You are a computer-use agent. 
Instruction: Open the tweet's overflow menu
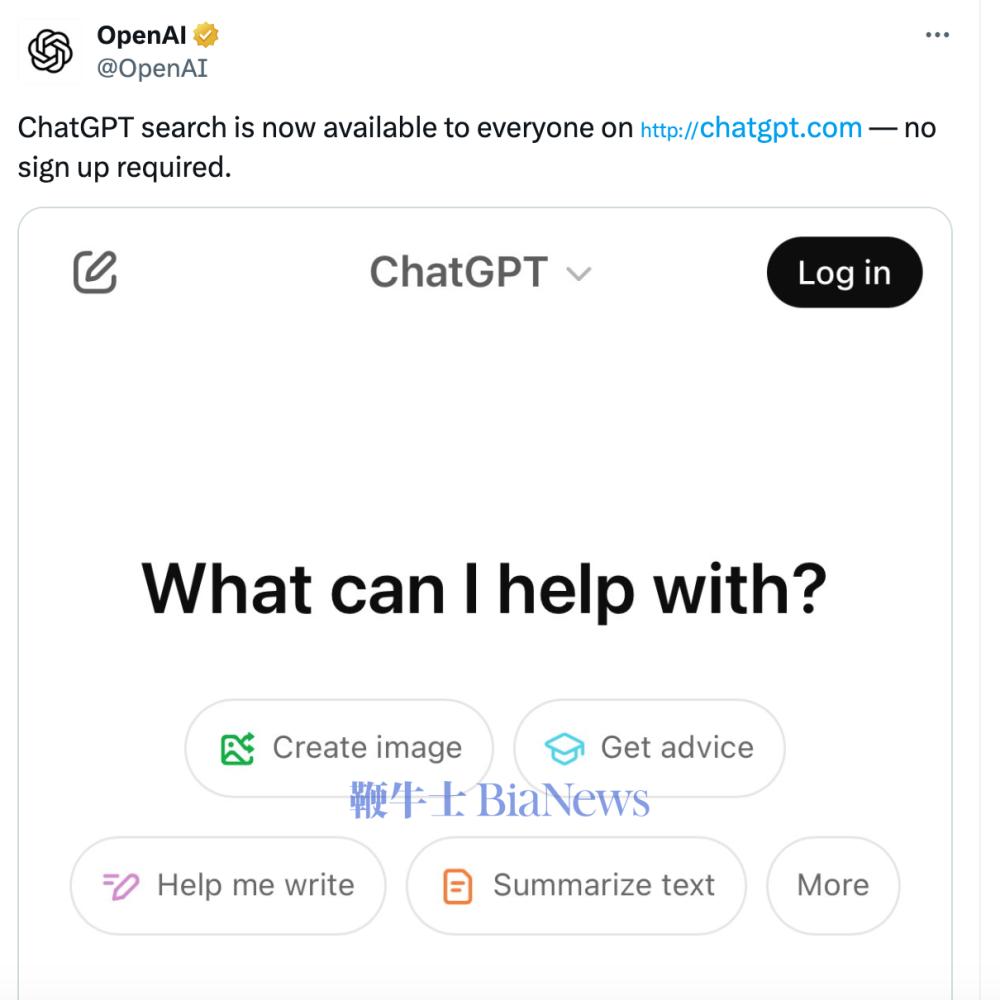937,35
